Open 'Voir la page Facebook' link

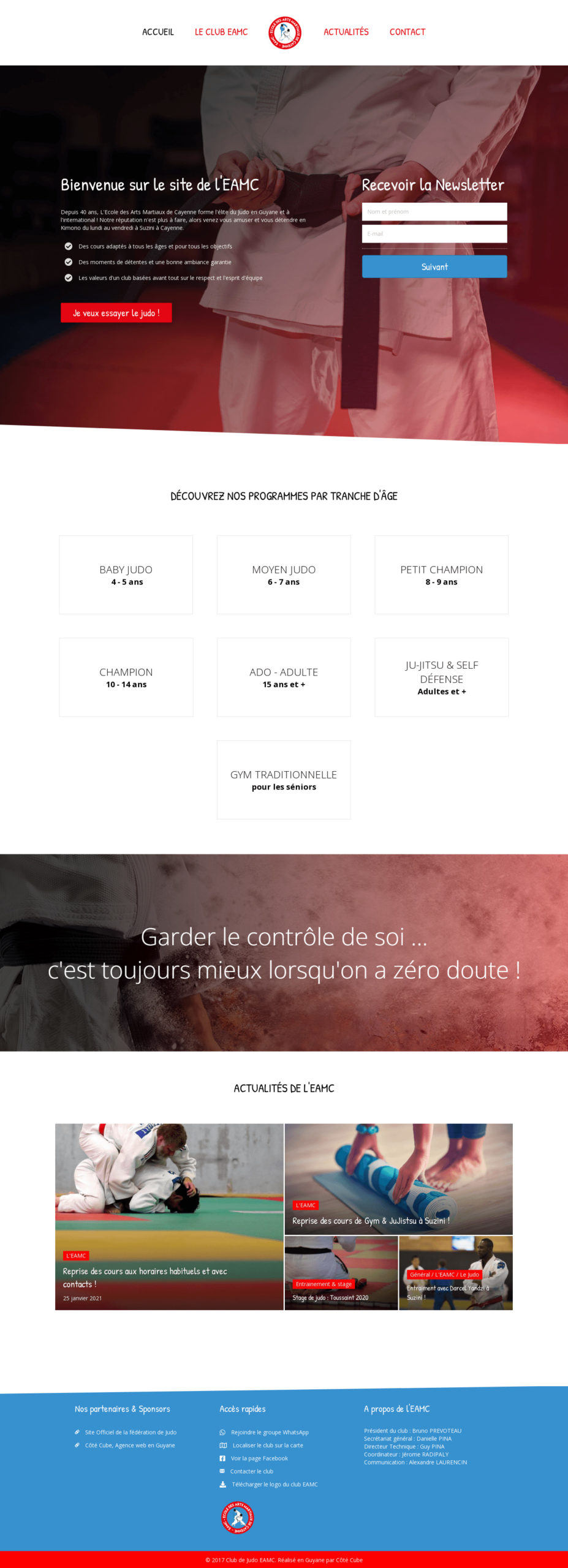point(259,1458)
